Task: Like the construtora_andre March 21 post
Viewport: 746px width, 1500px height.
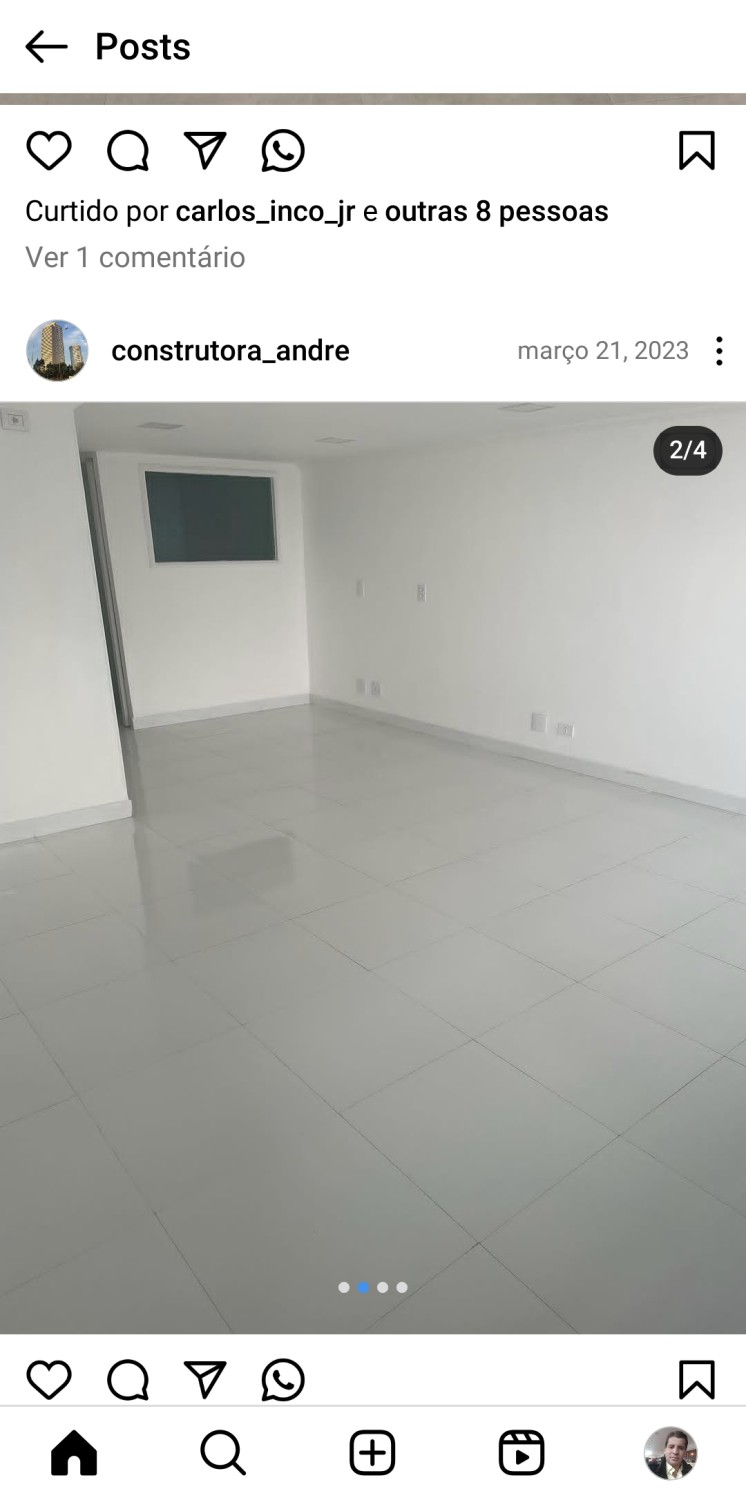Action: tap(48, 1380)
